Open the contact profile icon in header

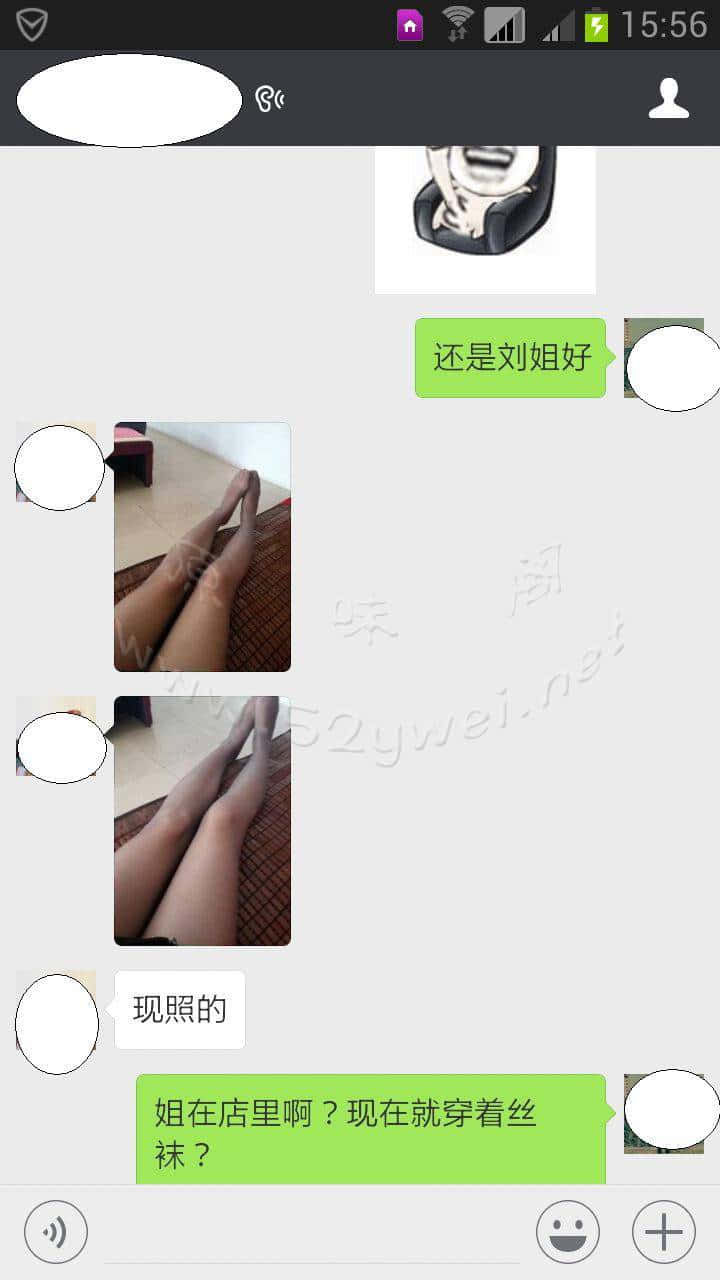click(668, 98)
